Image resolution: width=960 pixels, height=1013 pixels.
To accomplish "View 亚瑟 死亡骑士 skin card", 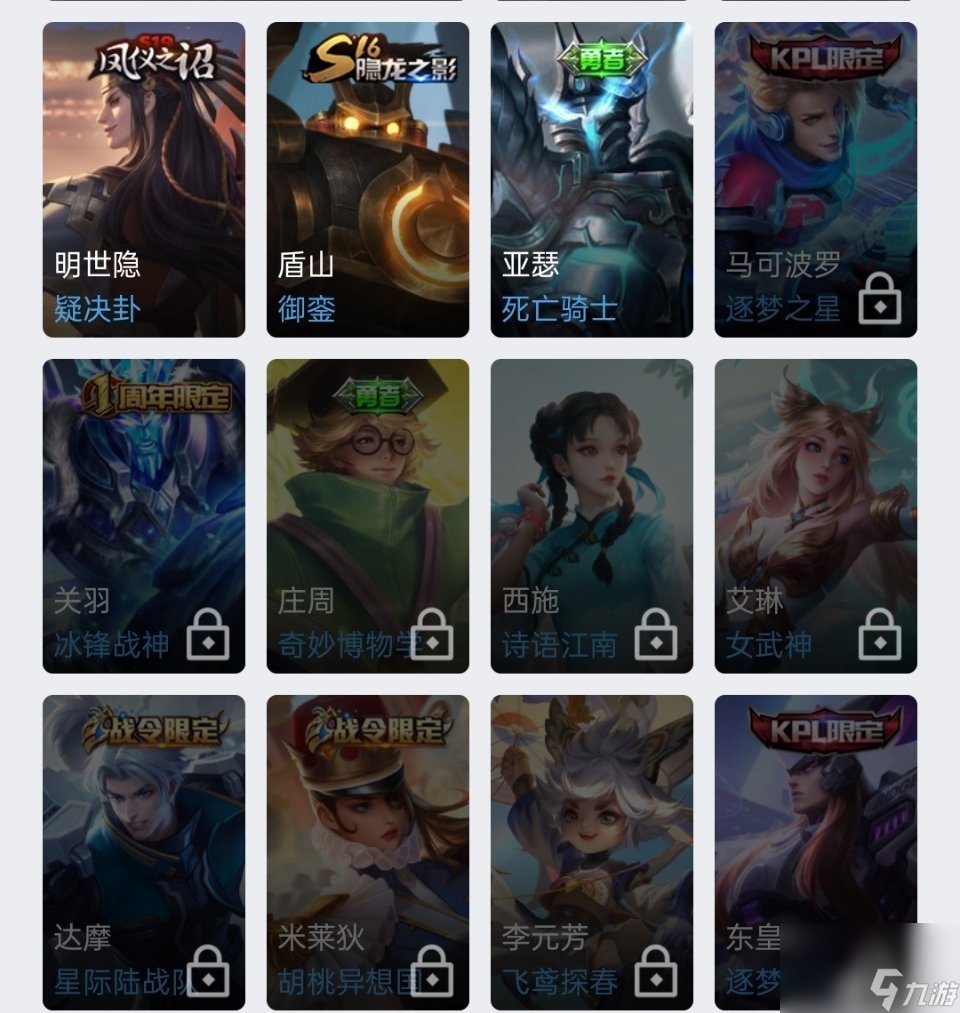I will pos(591,180).
